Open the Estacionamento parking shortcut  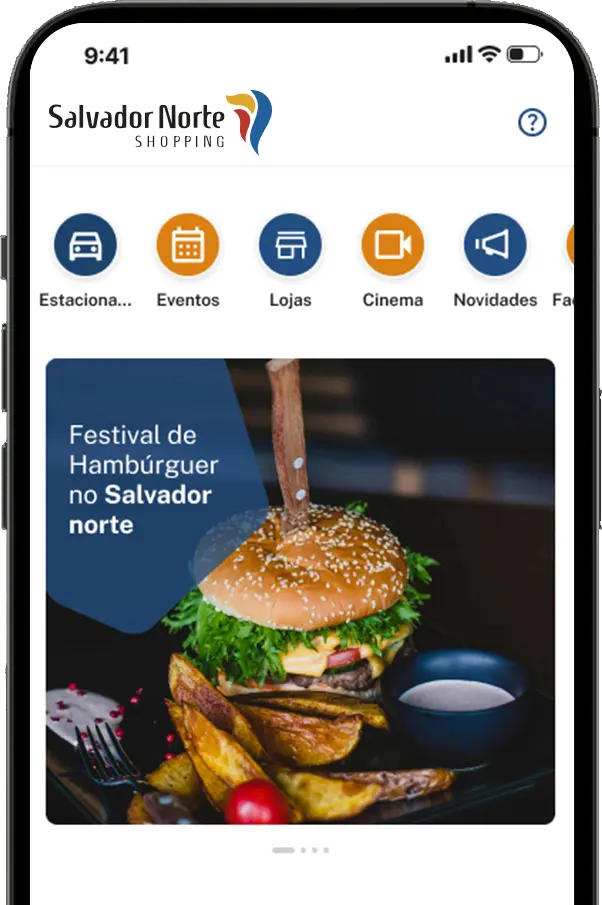pyautogui.click(x=85, y=245)
